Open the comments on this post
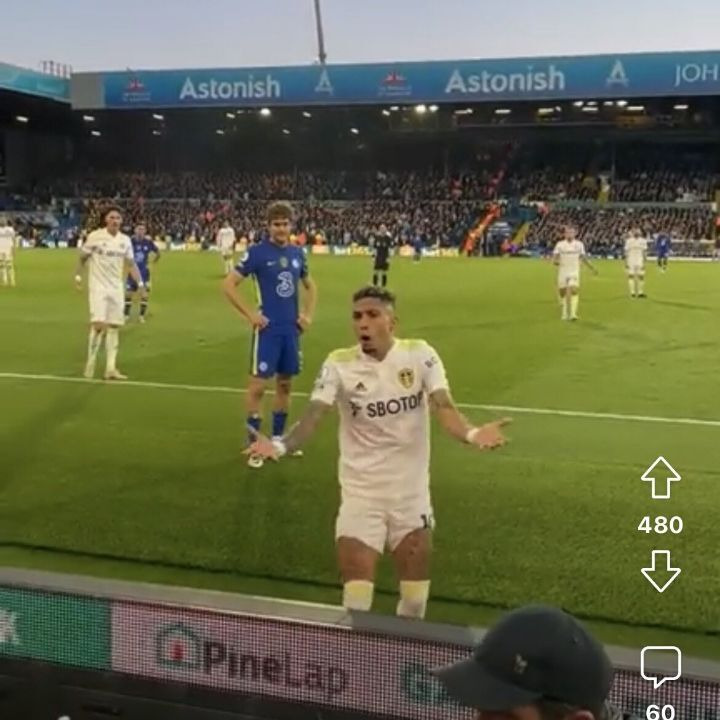 (x=660, y=666)
